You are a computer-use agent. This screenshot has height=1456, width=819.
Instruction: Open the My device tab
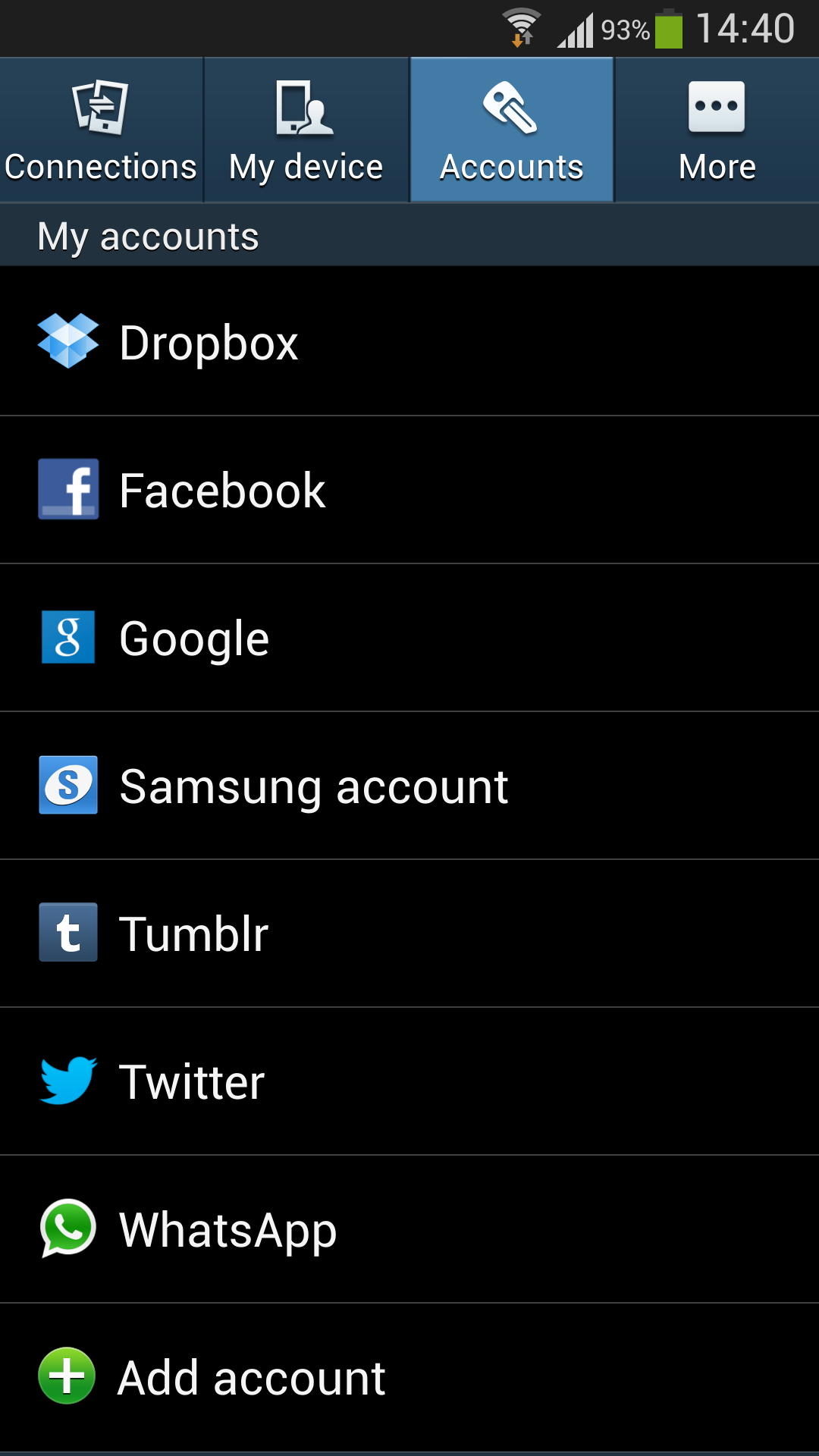306,130
